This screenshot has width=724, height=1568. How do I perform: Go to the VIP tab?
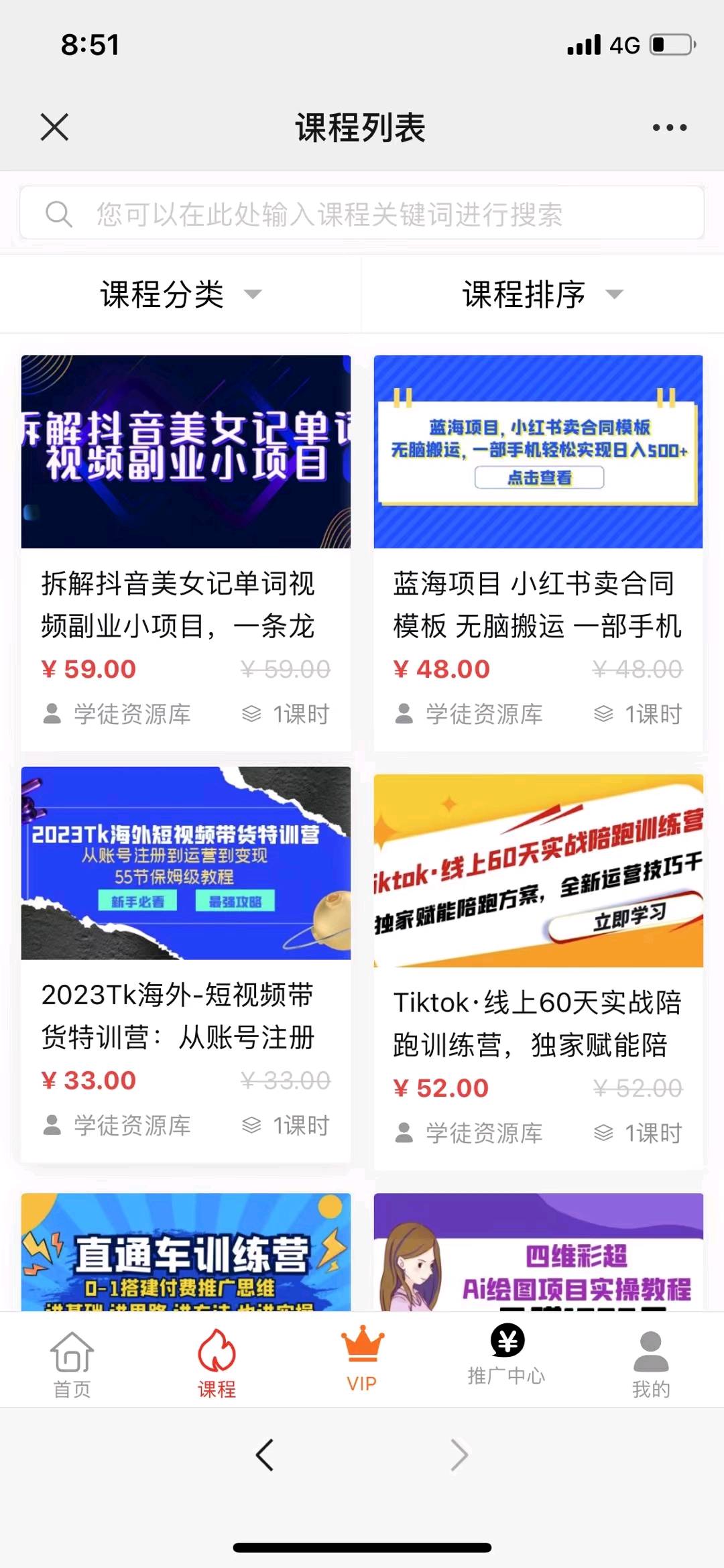(x=362, y=1361)
